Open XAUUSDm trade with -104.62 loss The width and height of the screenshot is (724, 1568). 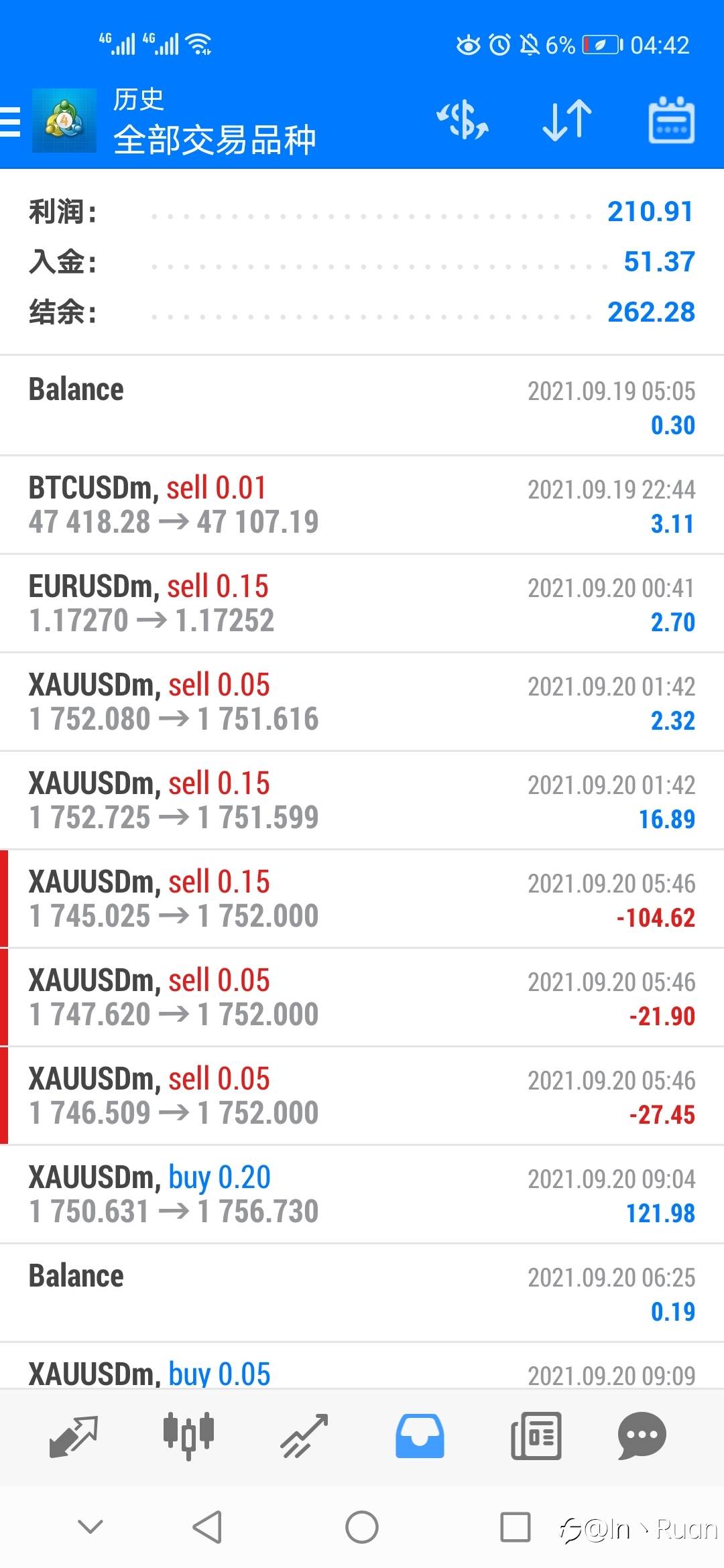click(362, 899)
